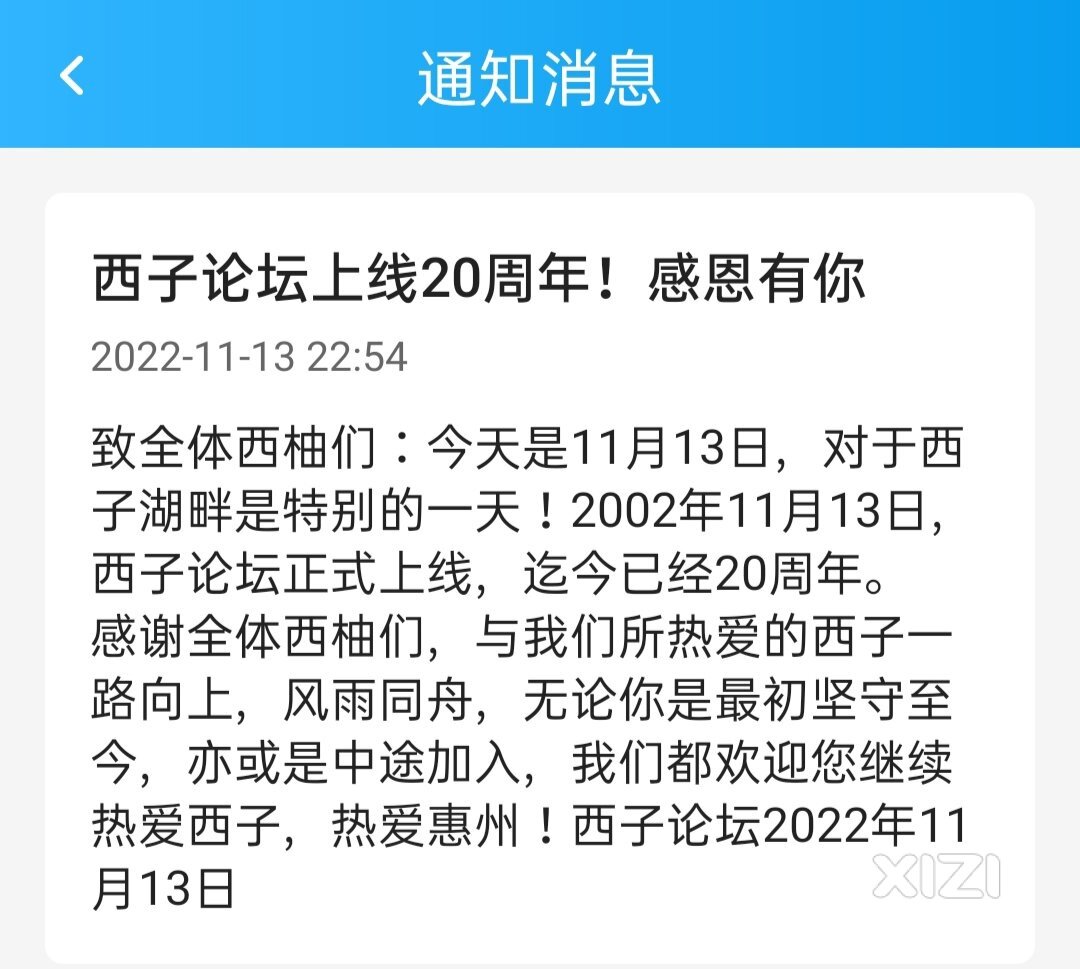1080x969 pixels.
Task: Go back from the 通知消息 page
Action: point(72,76)
